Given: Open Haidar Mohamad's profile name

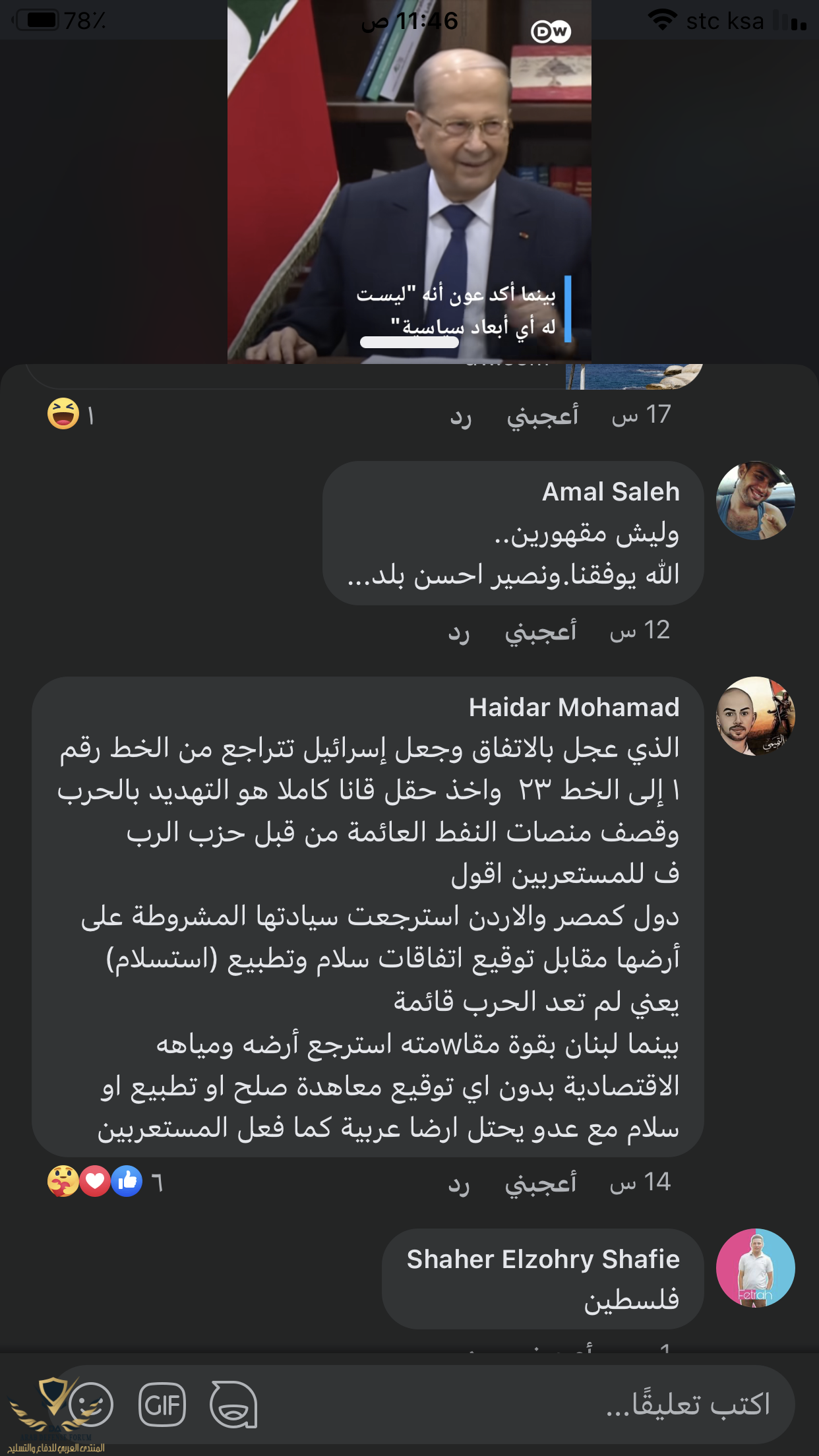Looking at the screenshot, I should (x=574, y=708).
